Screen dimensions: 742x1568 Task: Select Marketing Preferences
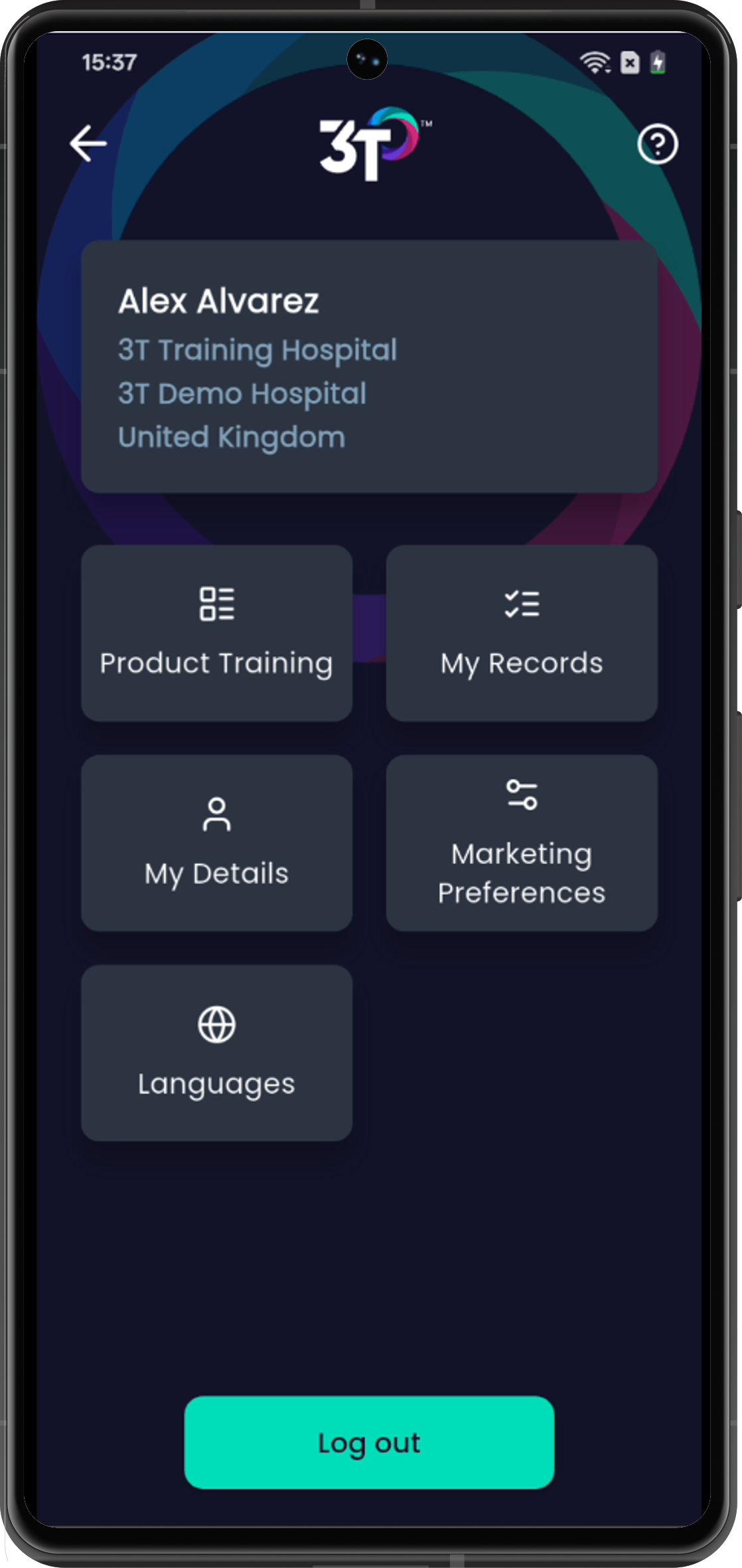coord(522,843)
